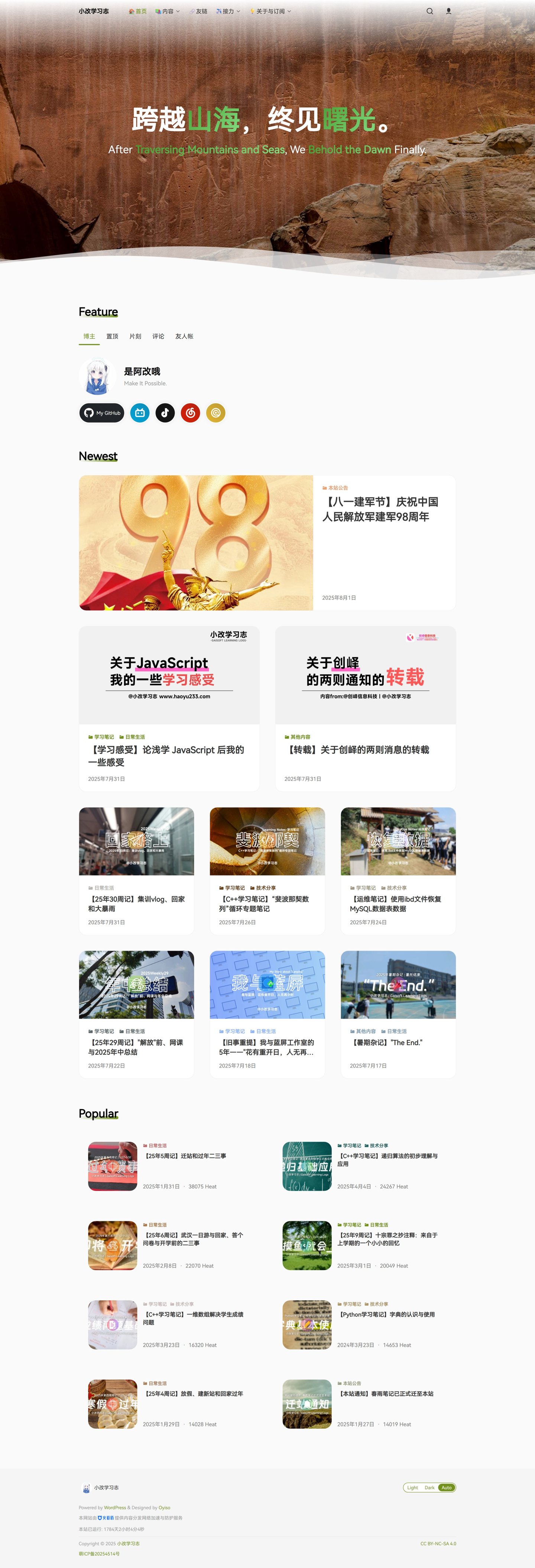Open the search icon in header
This screenshot has width=535, height=1568.
(429, 11)
